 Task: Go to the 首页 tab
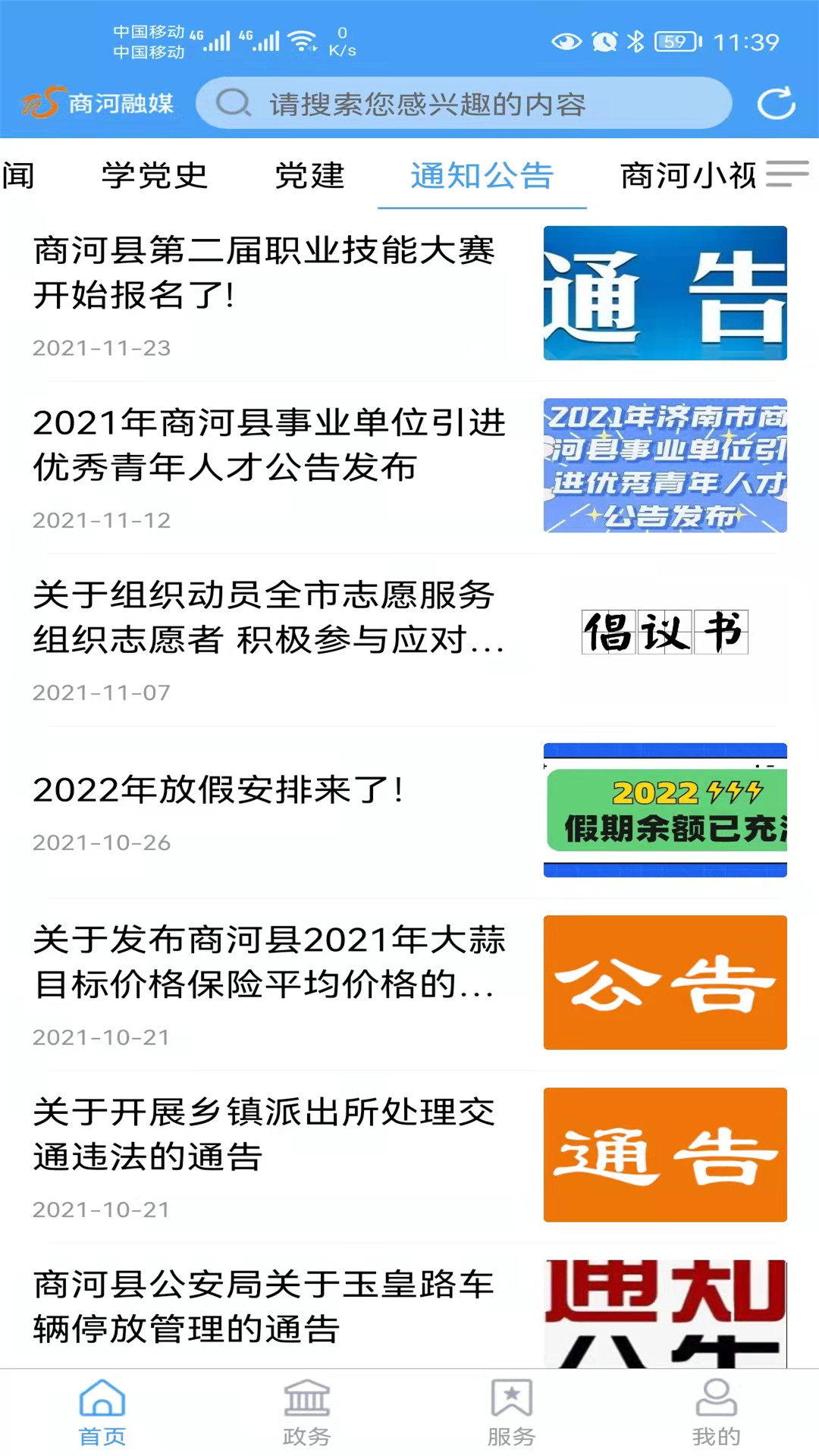102,1412
